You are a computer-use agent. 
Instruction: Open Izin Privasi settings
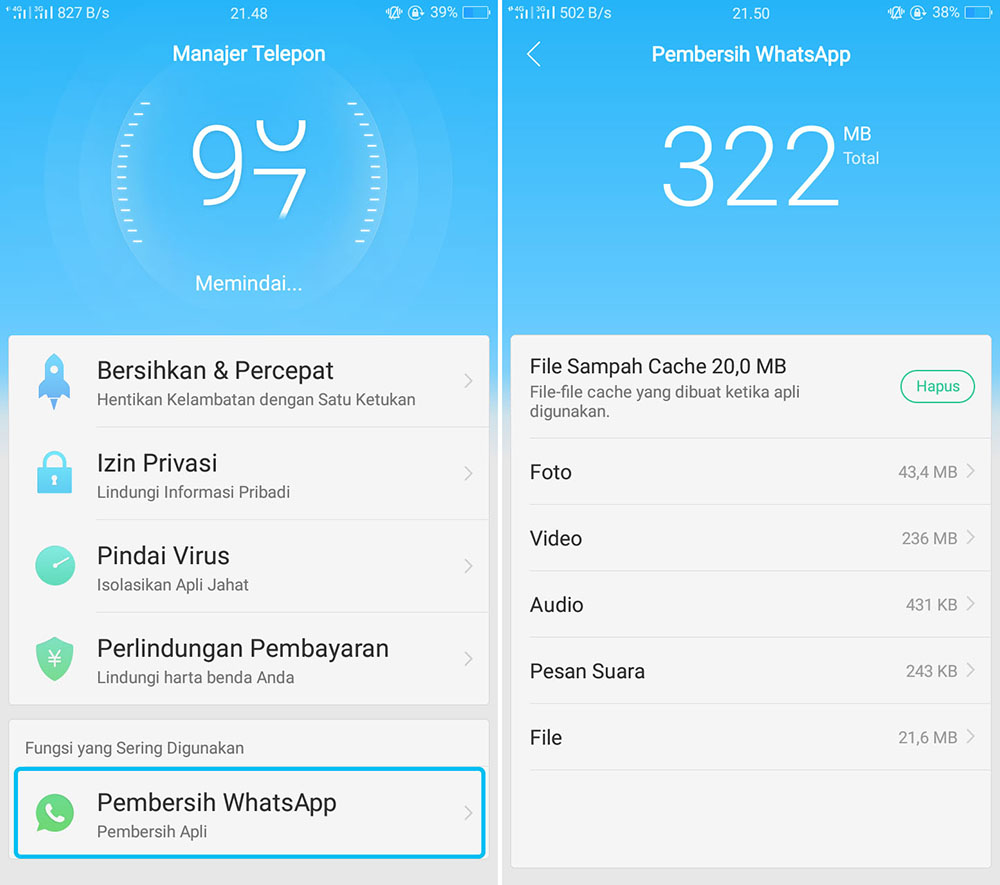click(x=250, y=474)
